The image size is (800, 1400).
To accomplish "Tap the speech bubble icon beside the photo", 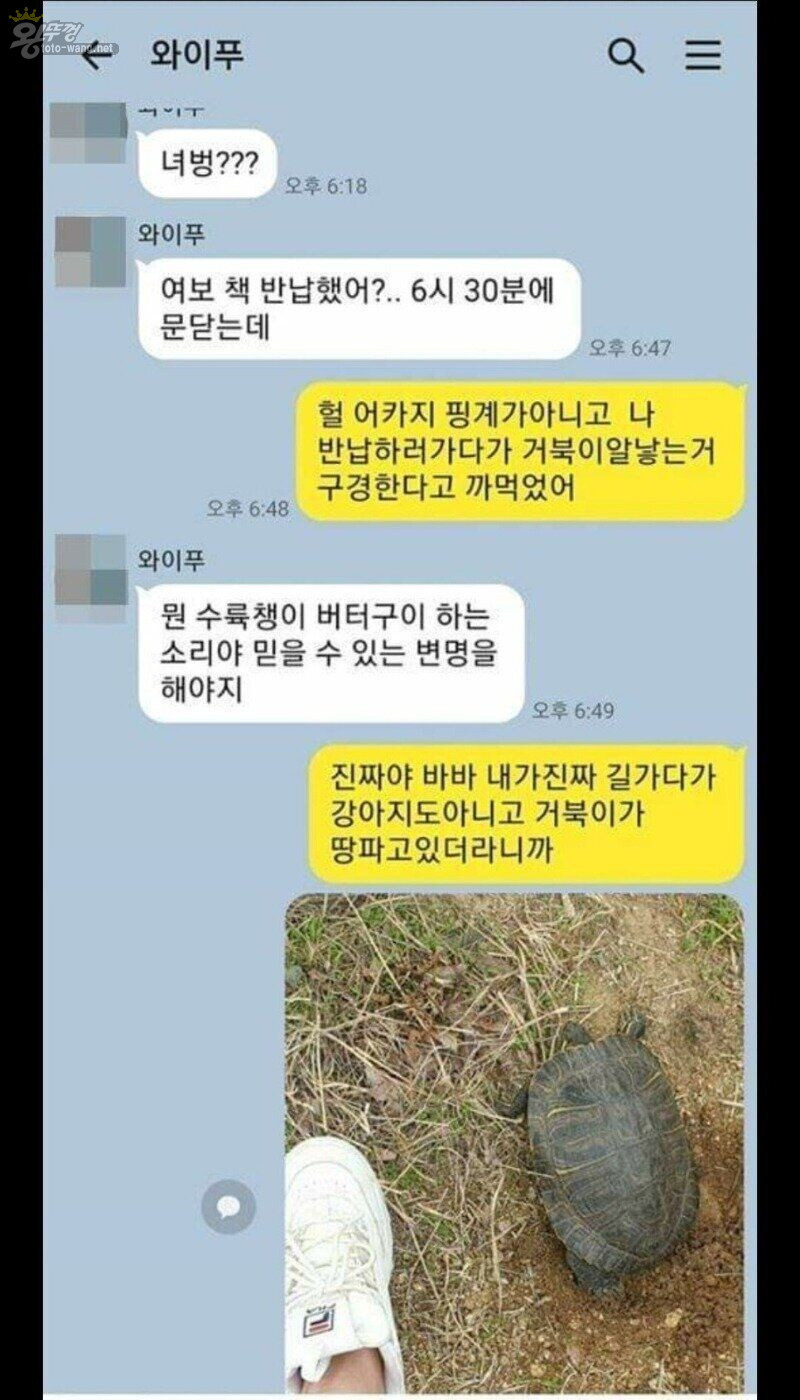I will pos(228,1207).
